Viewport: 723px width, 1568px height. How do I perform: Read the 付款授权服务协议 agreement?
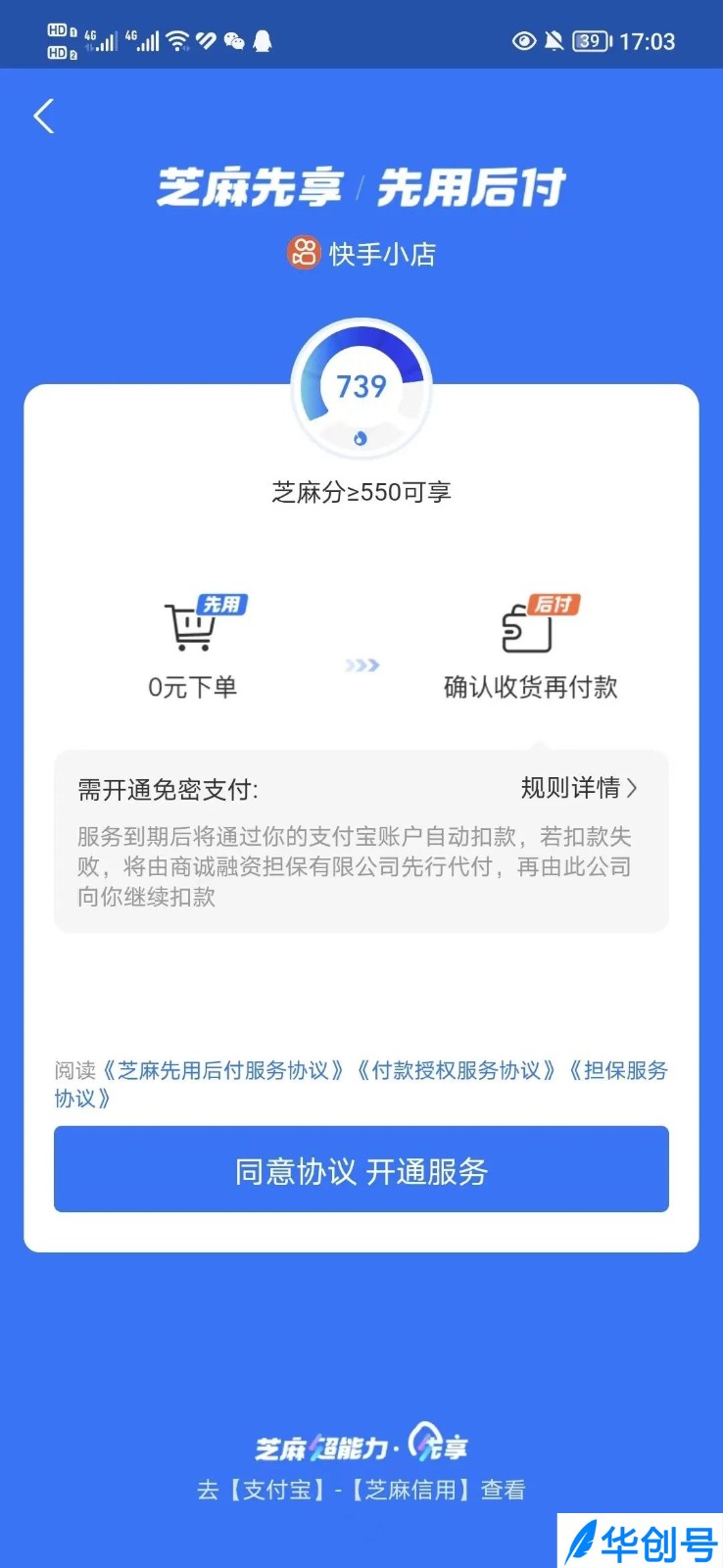(x=457, y=1070)
